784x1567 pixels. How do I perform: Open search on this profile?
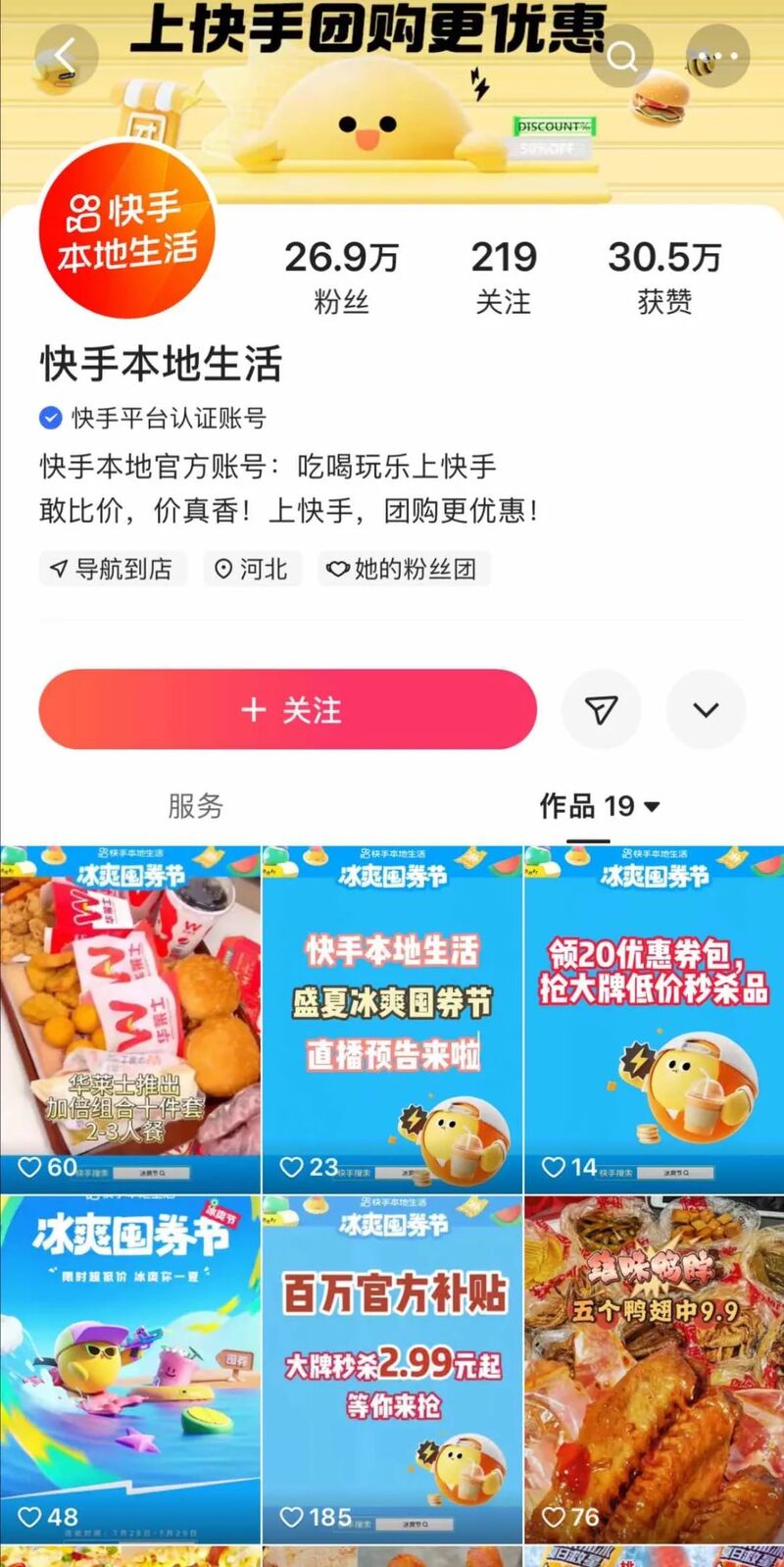click(621, 56)
